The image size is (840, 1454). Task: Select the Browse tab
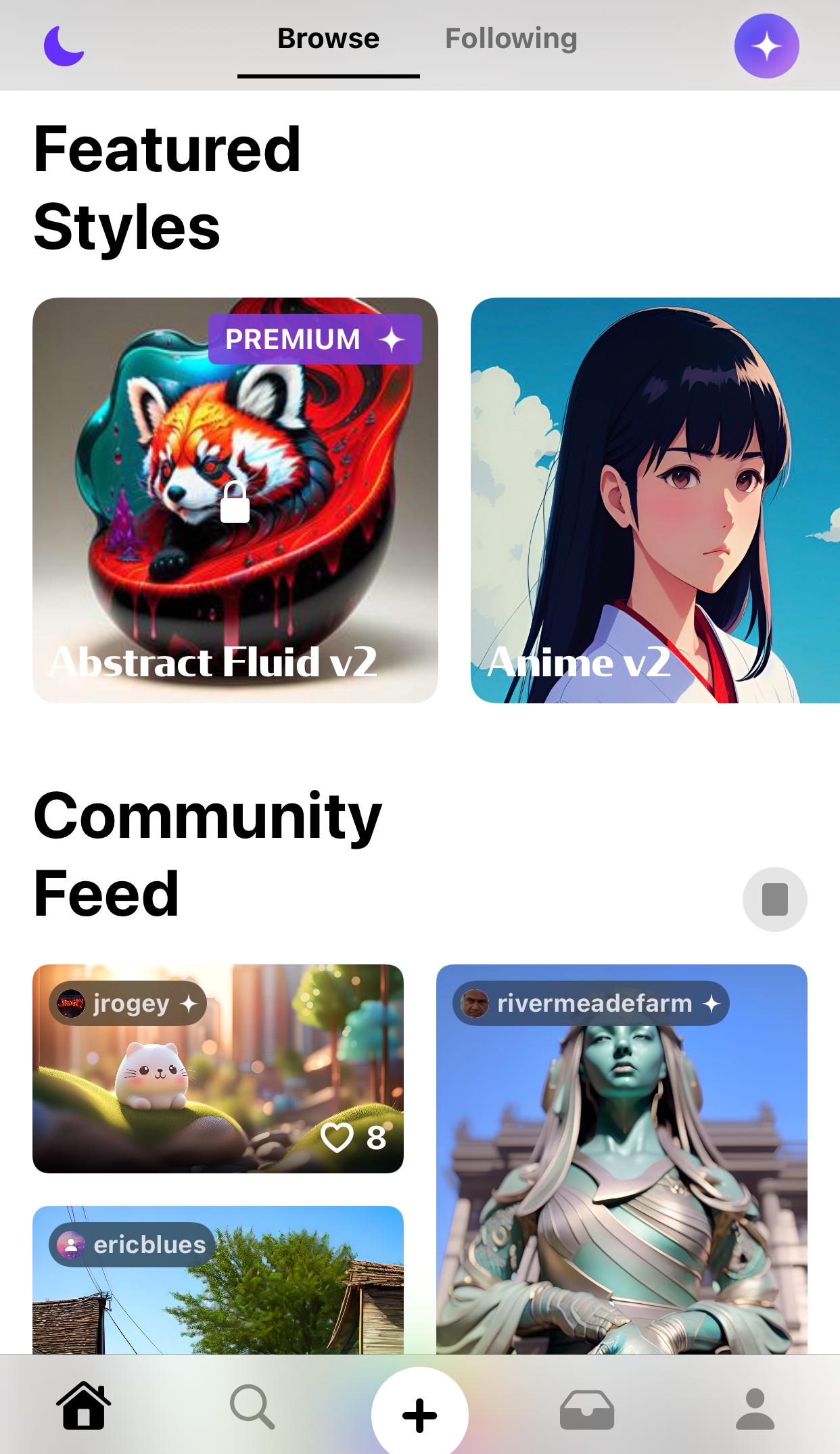pyautogui.click(x=328, y=39)
